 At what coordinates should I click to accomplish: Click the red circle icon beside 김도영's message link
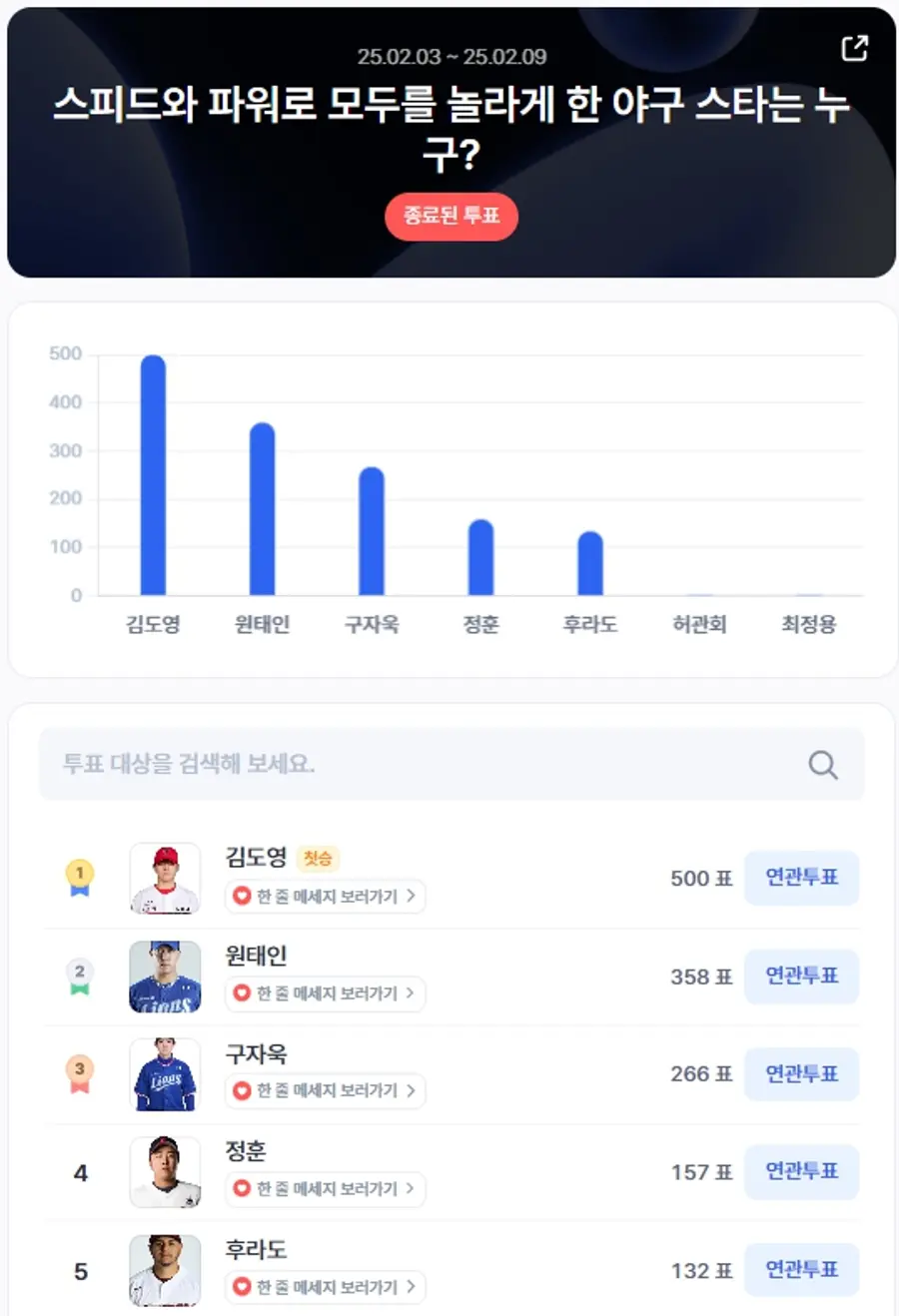(240, 897)
